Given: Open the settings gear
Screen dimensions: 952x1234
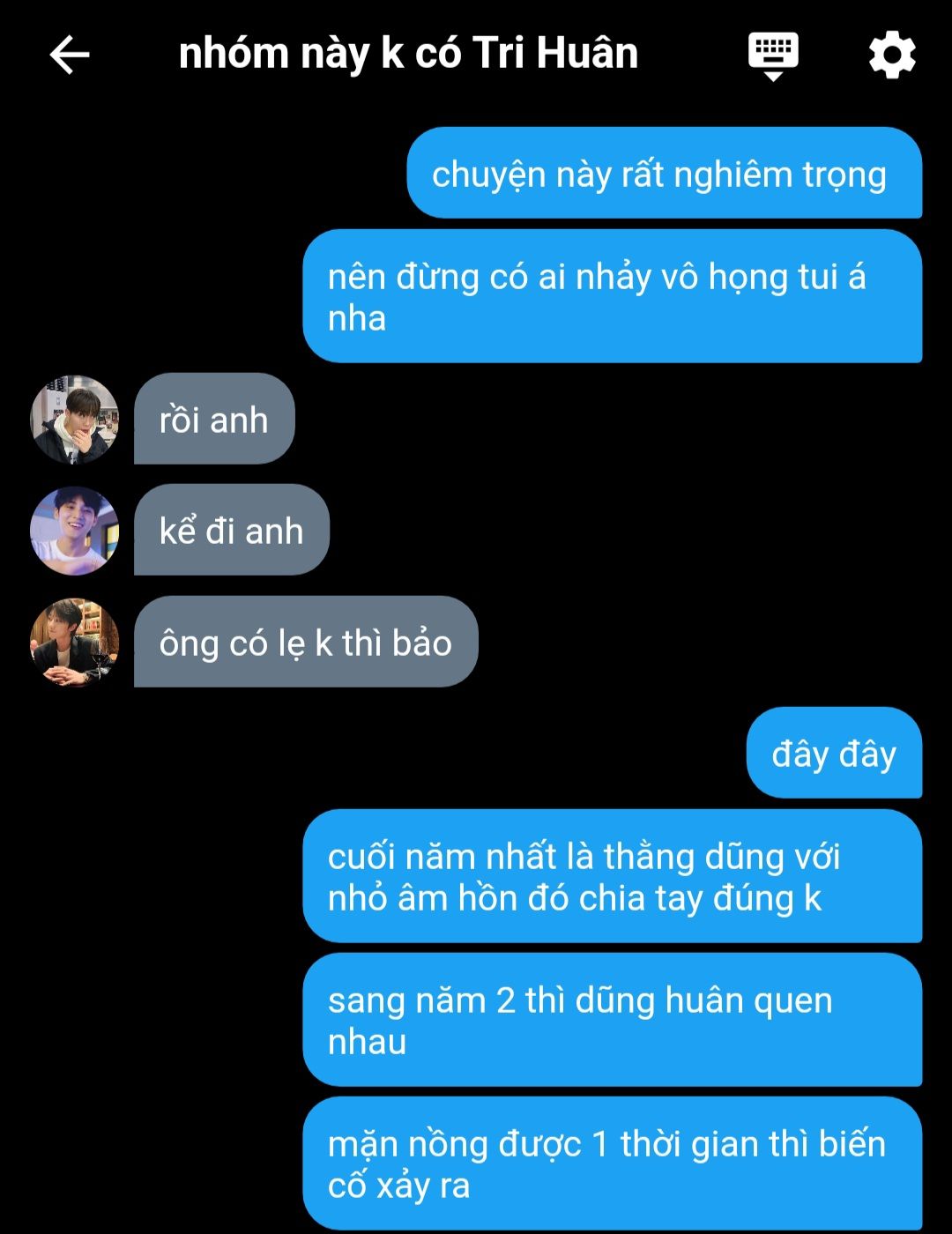Looking at the screenshot, I should pos(892,55).
